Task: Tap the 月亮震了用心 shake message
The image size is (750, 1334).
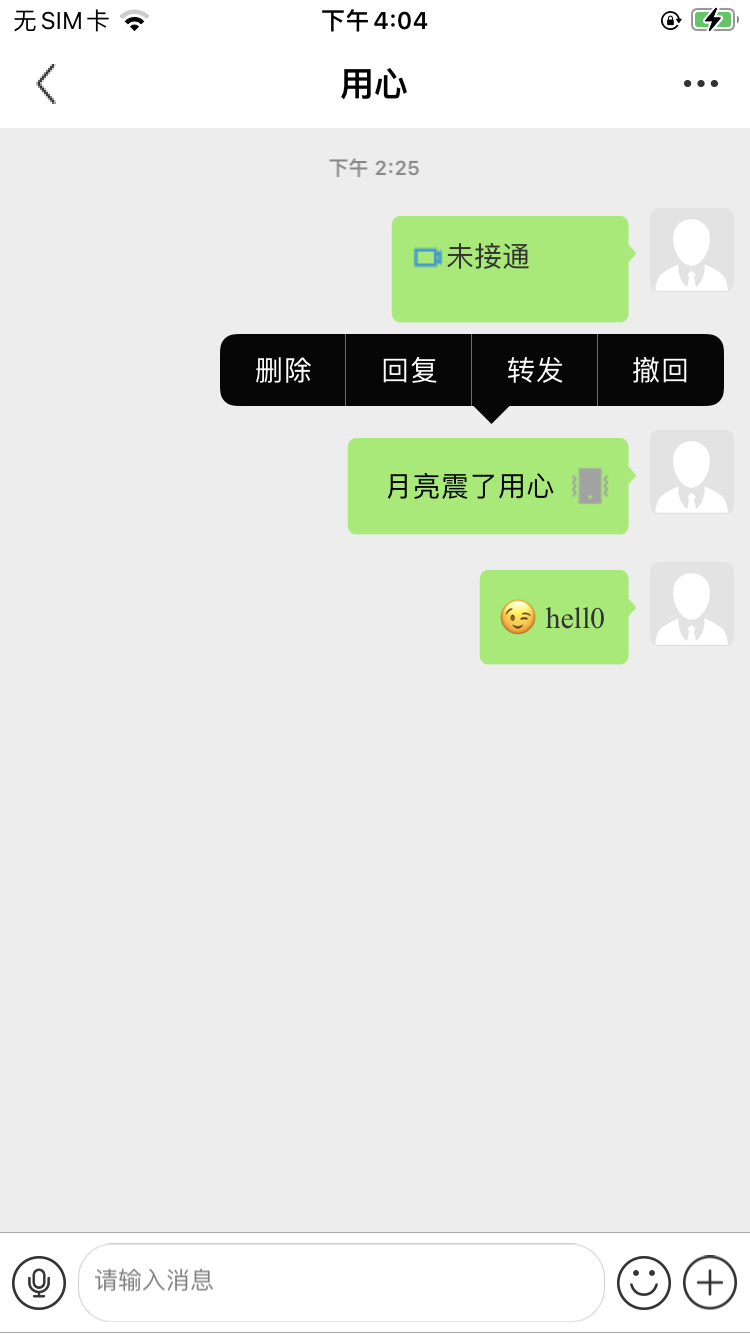Action: 488,486
